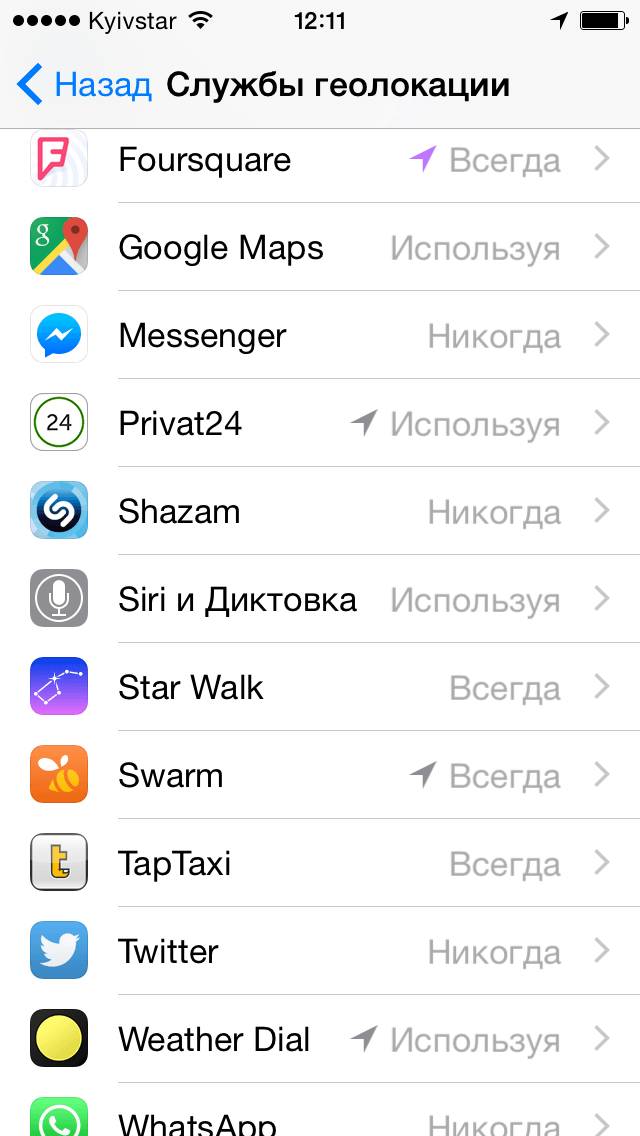
Task: View Star Walk location access
Action: [x=320, y=688]
